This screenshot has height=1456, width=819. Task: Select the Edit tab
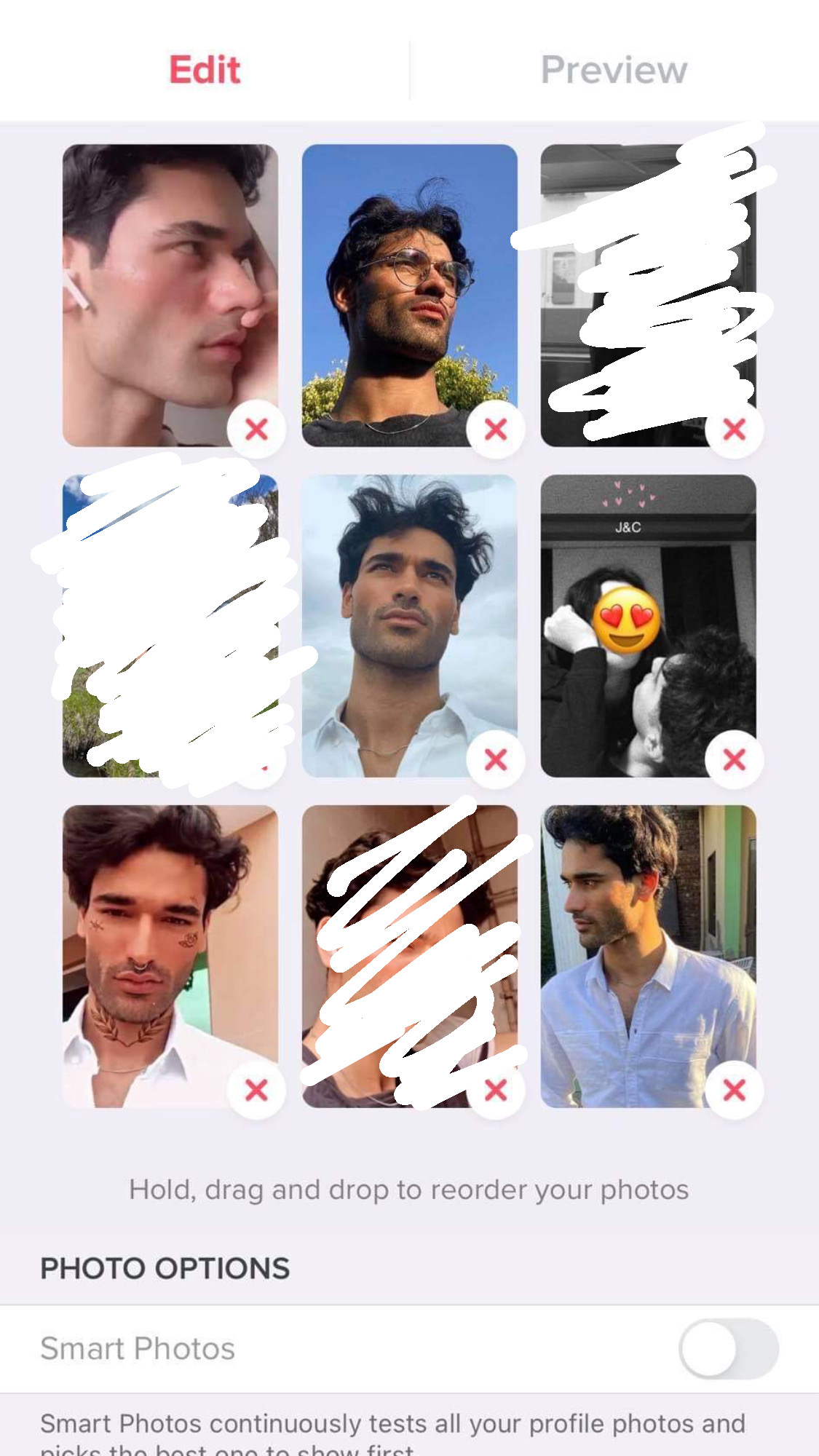pos(205,71)
